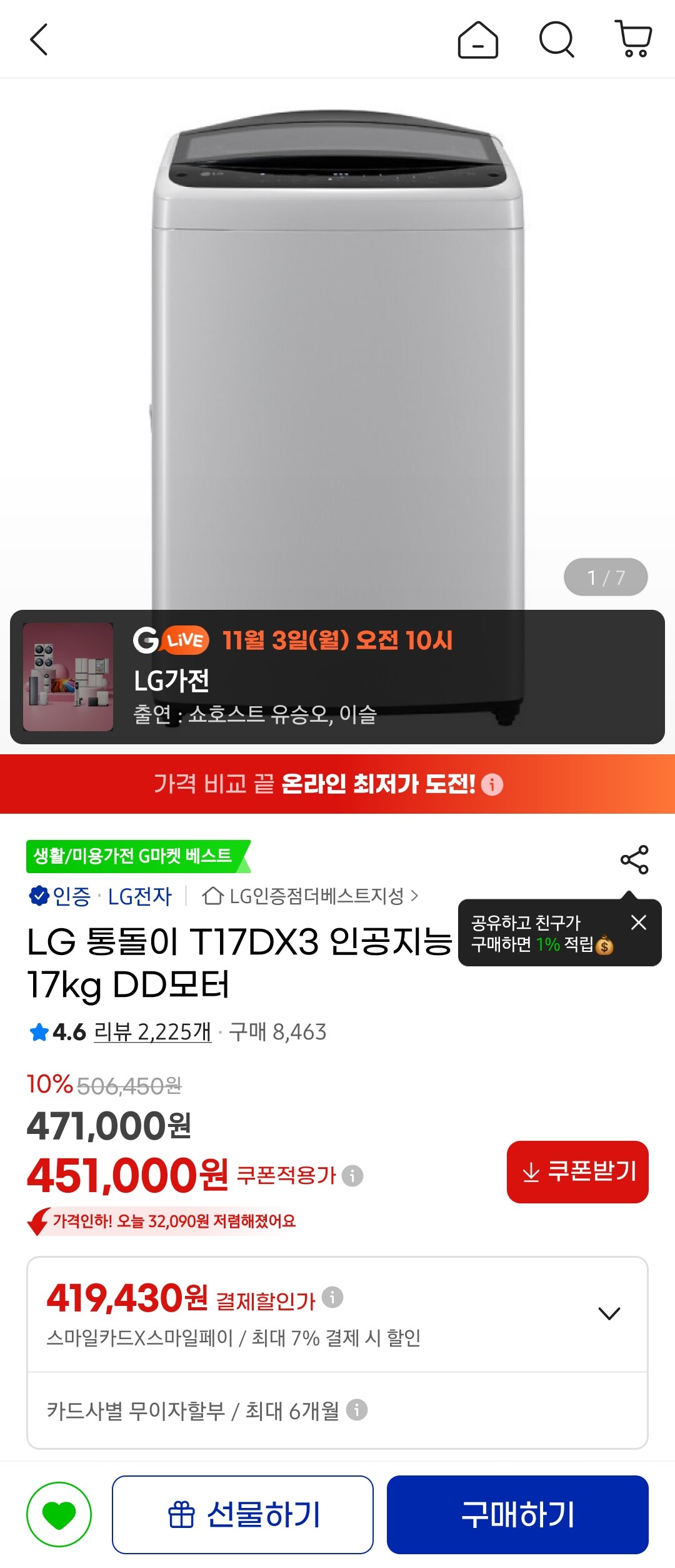The width and height of the screenshot is (675, 1568).
Task: View 결제할인가 info icon
Action: (332, 1297)
